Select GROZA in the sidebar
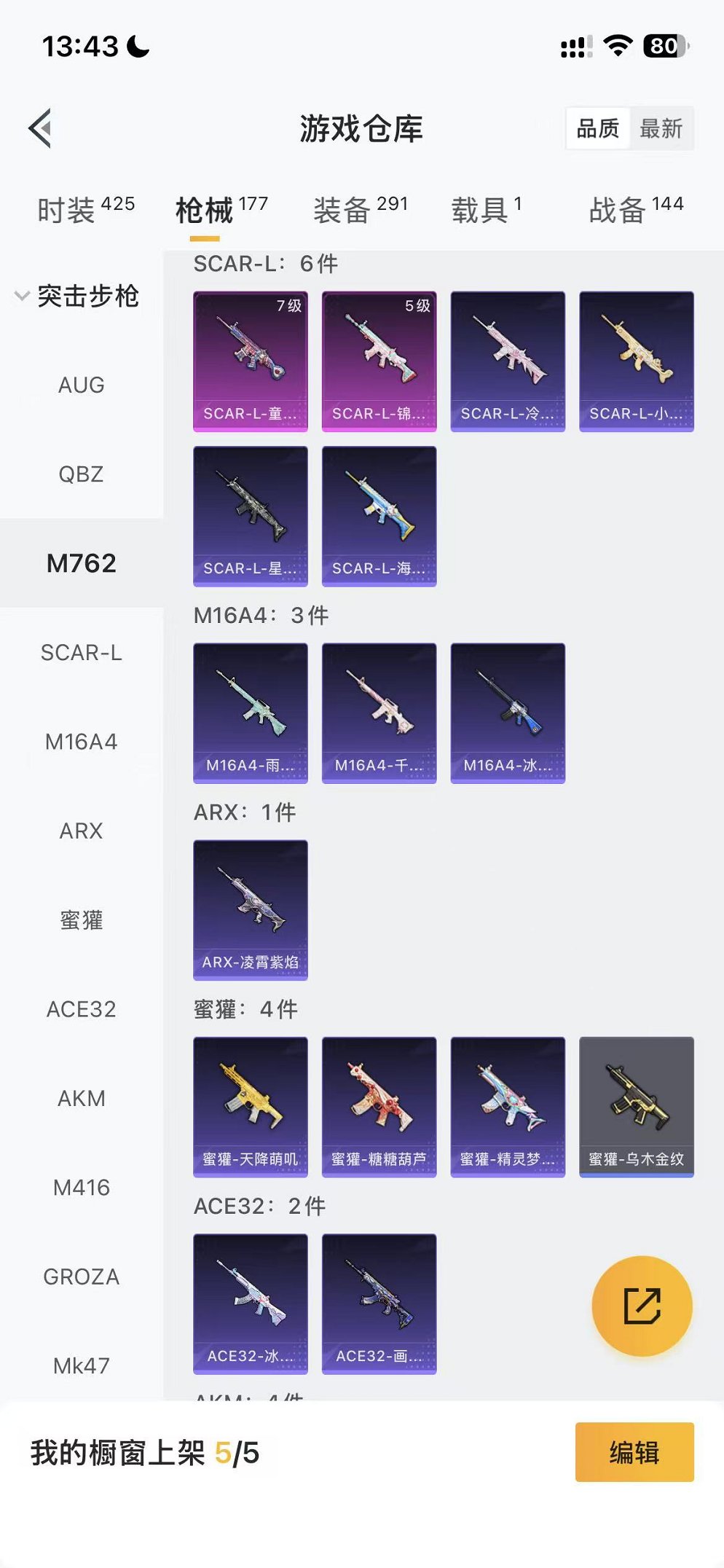 (x=82, y=1277)
